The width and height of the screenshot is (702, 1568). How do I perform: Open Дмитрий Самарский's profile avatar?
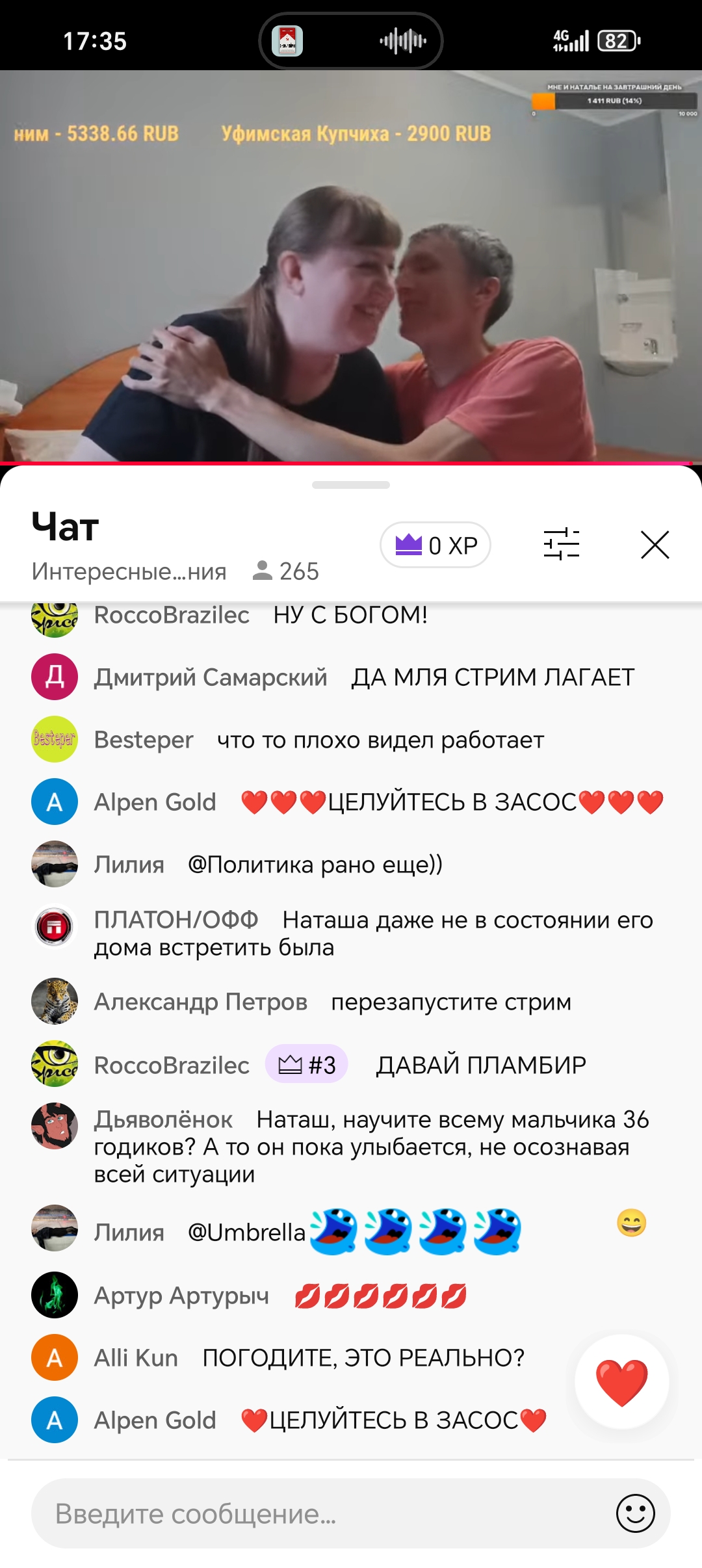pos(55,677)
